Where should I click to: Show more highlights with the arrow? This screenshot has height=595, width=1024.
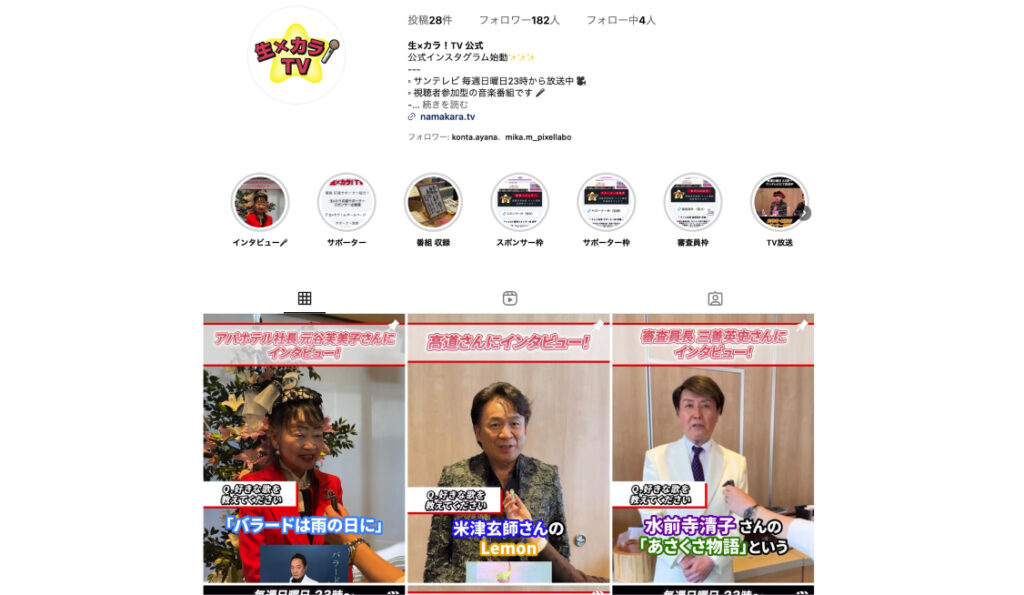tap(803, 213)
